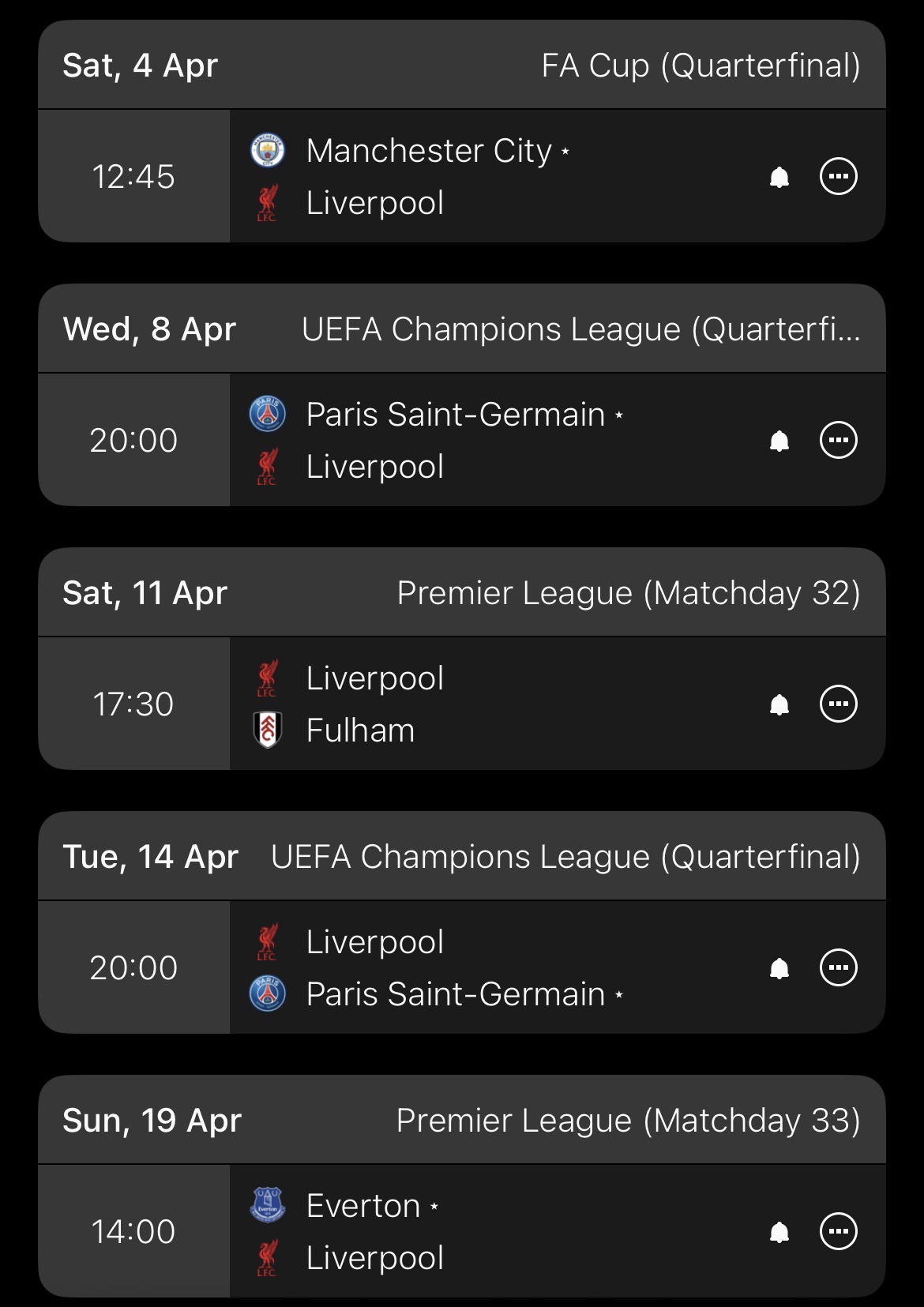This screenshot has height=1307, width=924.
Task: View the Everton vs Liverpool match details
Action: (x=474, y=1231)
